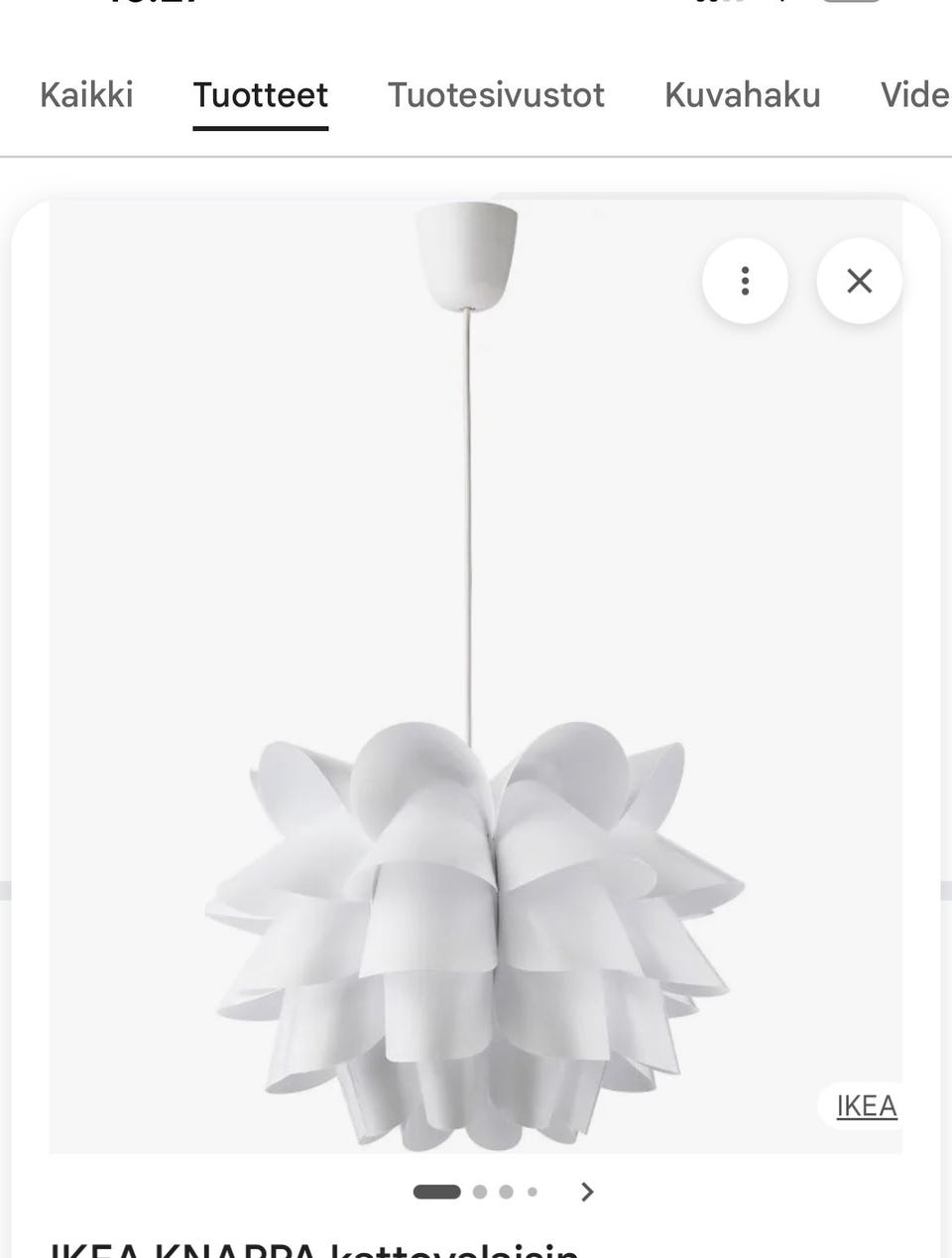Show the next product image

587,1192
